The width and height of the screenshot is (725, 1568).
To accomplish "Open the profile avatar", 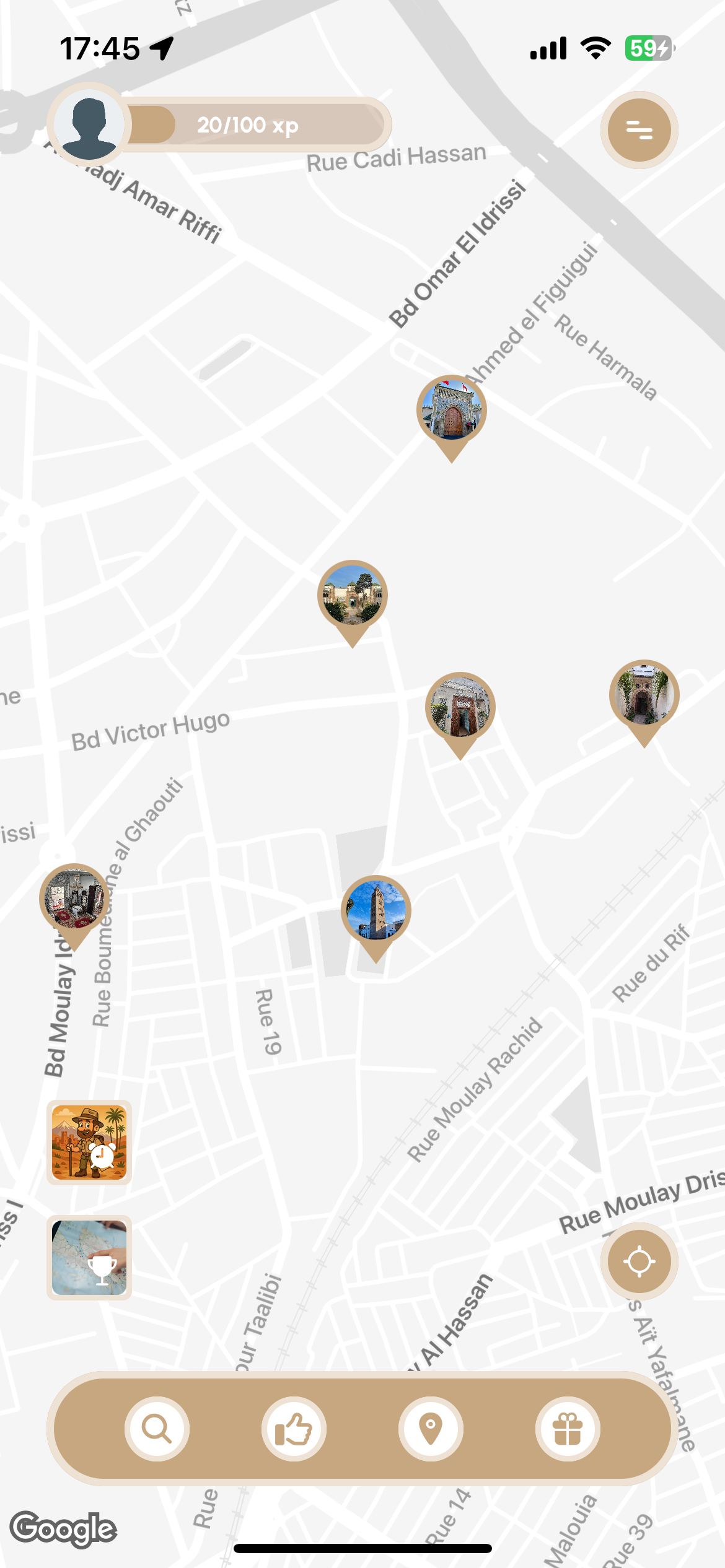I will pyautogui.click(x=89, y=124).
